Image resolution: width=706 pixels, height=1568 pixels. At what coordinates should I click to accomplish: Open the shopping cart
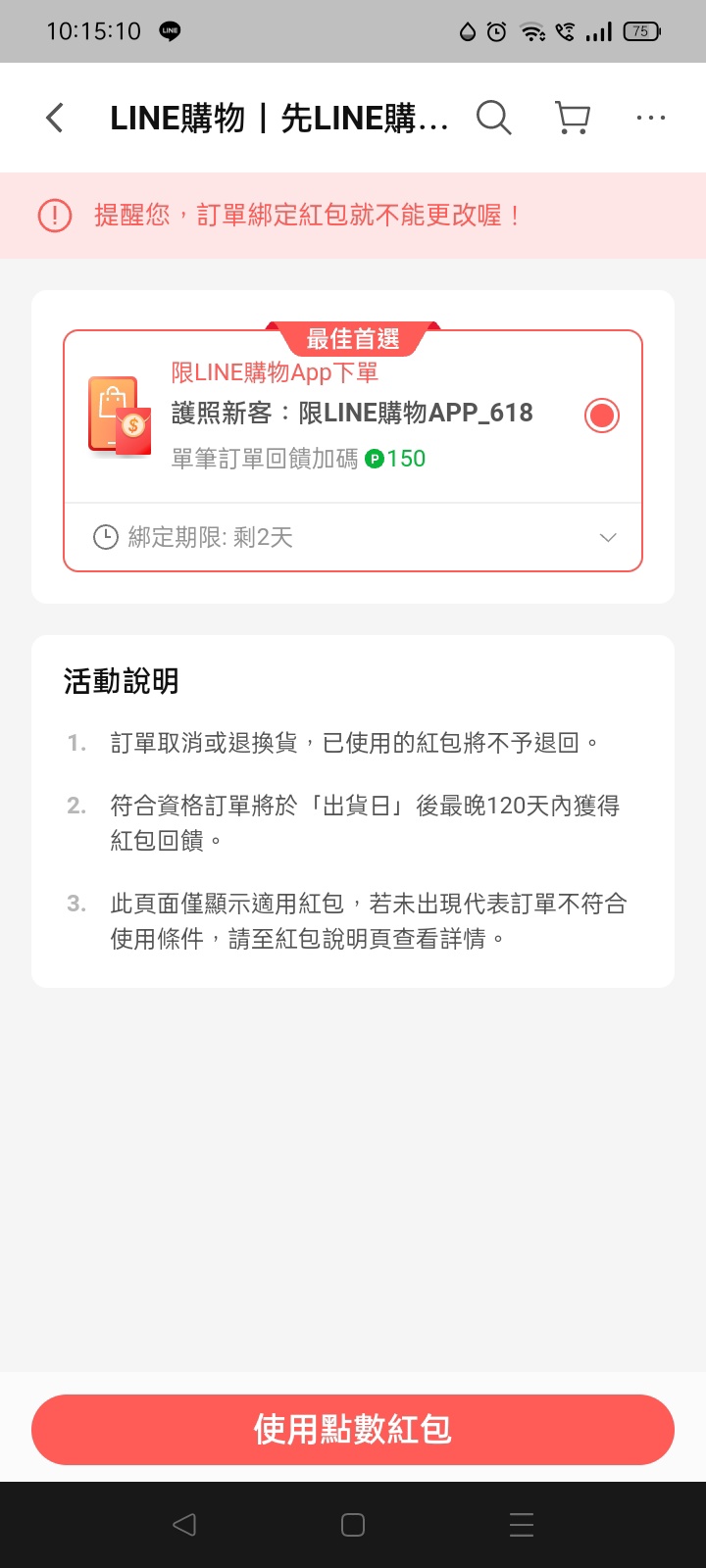click(573, 119)
